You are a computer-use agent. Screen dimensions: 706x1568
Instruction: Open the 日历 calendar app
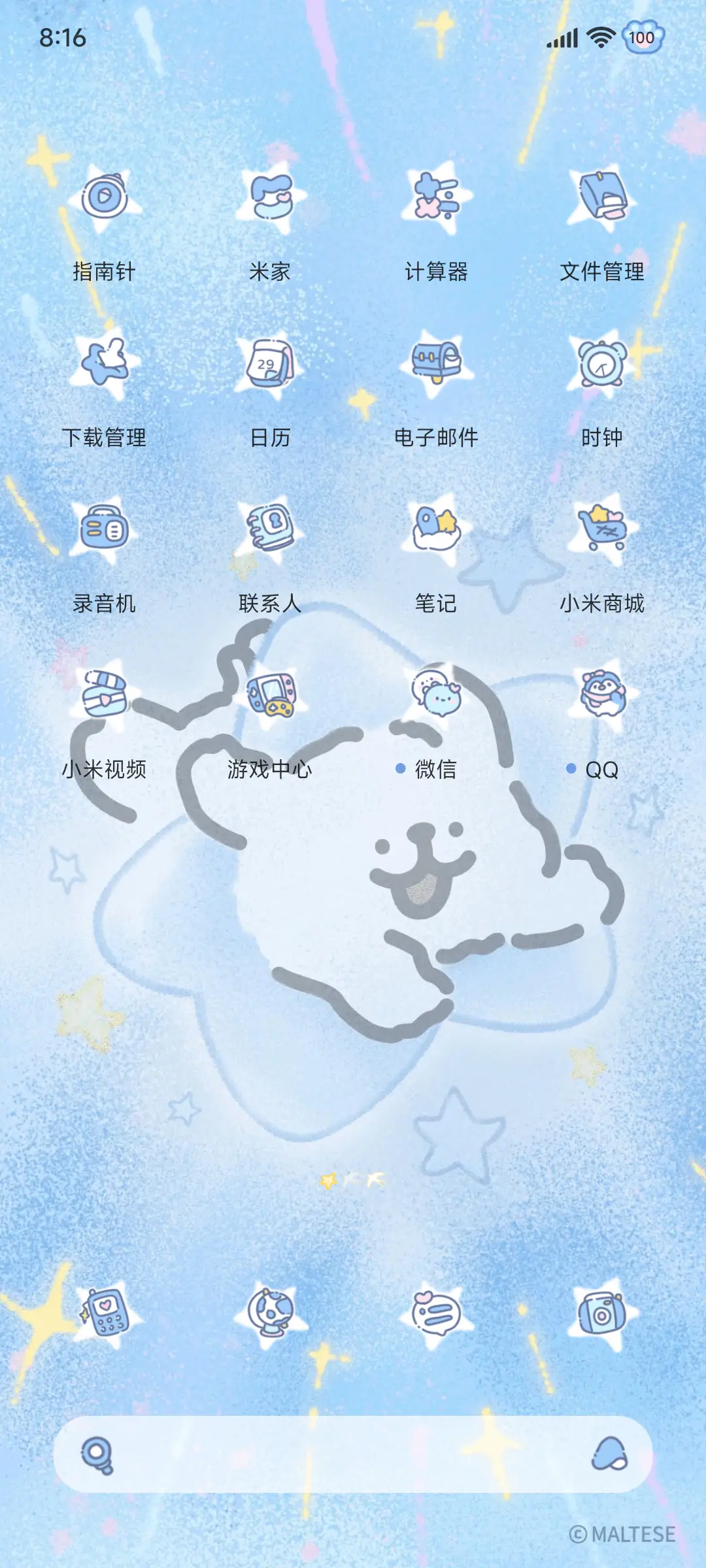(273, 363)
